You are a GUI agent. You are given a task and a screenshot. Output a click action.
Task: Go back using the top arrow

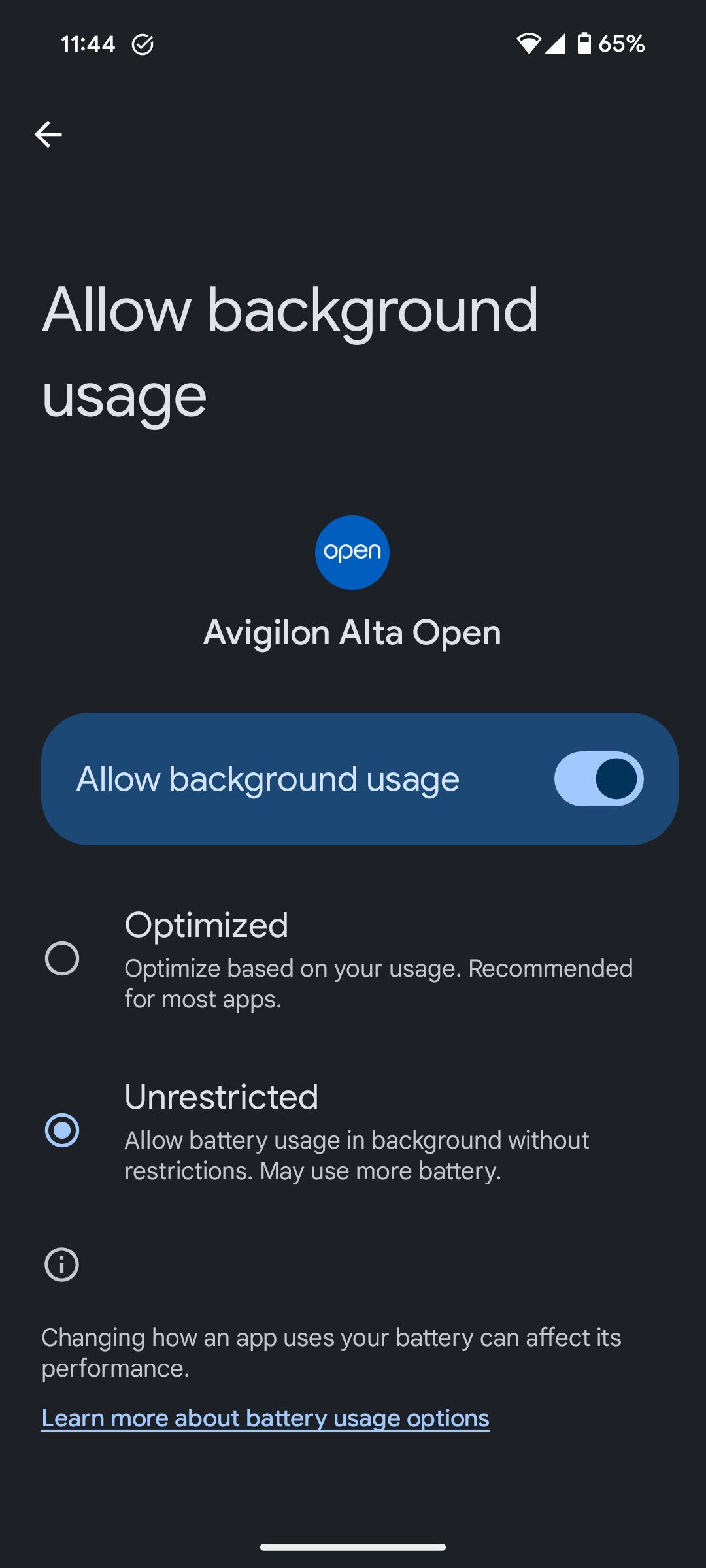coord(48,135)
